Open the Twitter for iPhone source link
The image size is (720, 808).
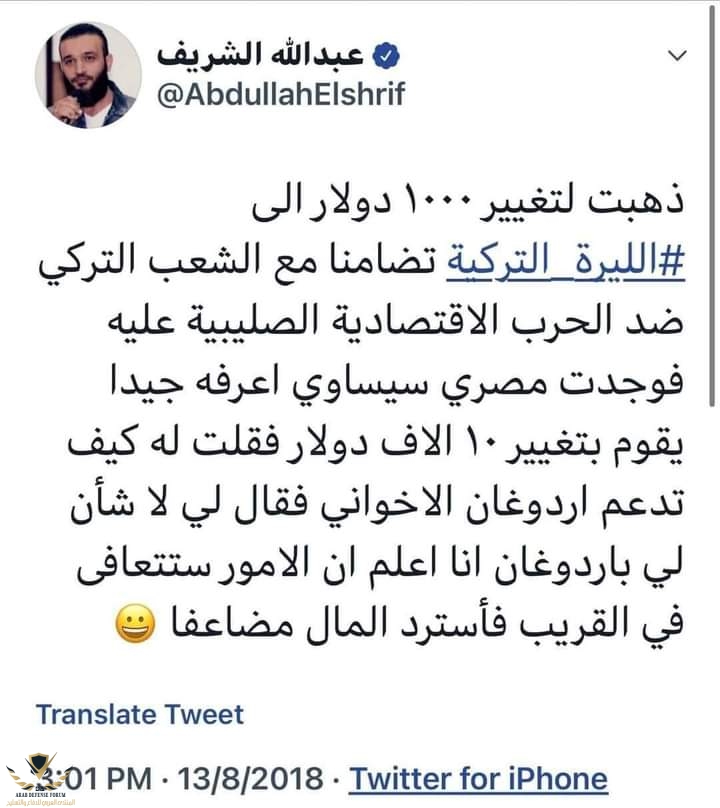point(479,777)
